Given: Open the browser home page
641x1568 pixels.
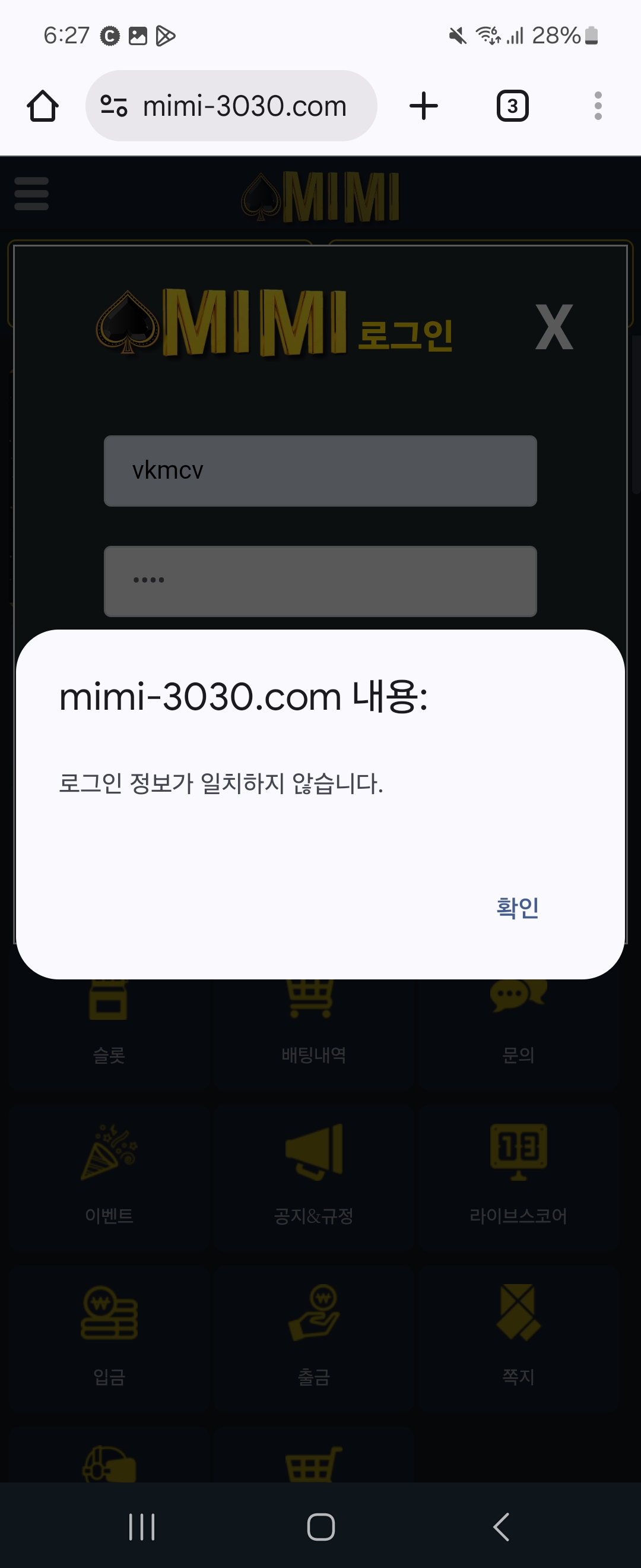Looking at the screenshot, I should coord(43,106).
